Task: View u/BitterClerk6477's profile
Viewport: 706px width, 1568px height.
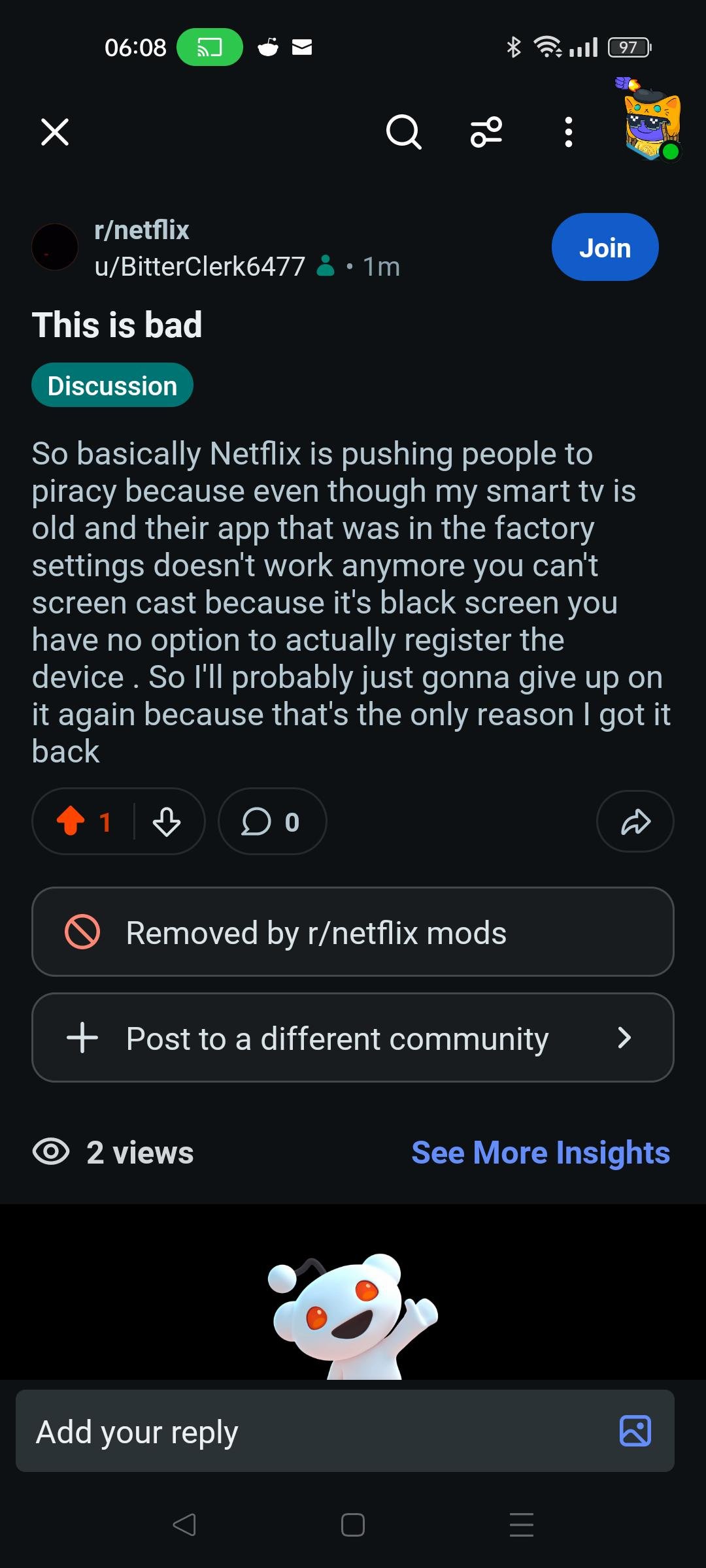Action: pos(200,267)
